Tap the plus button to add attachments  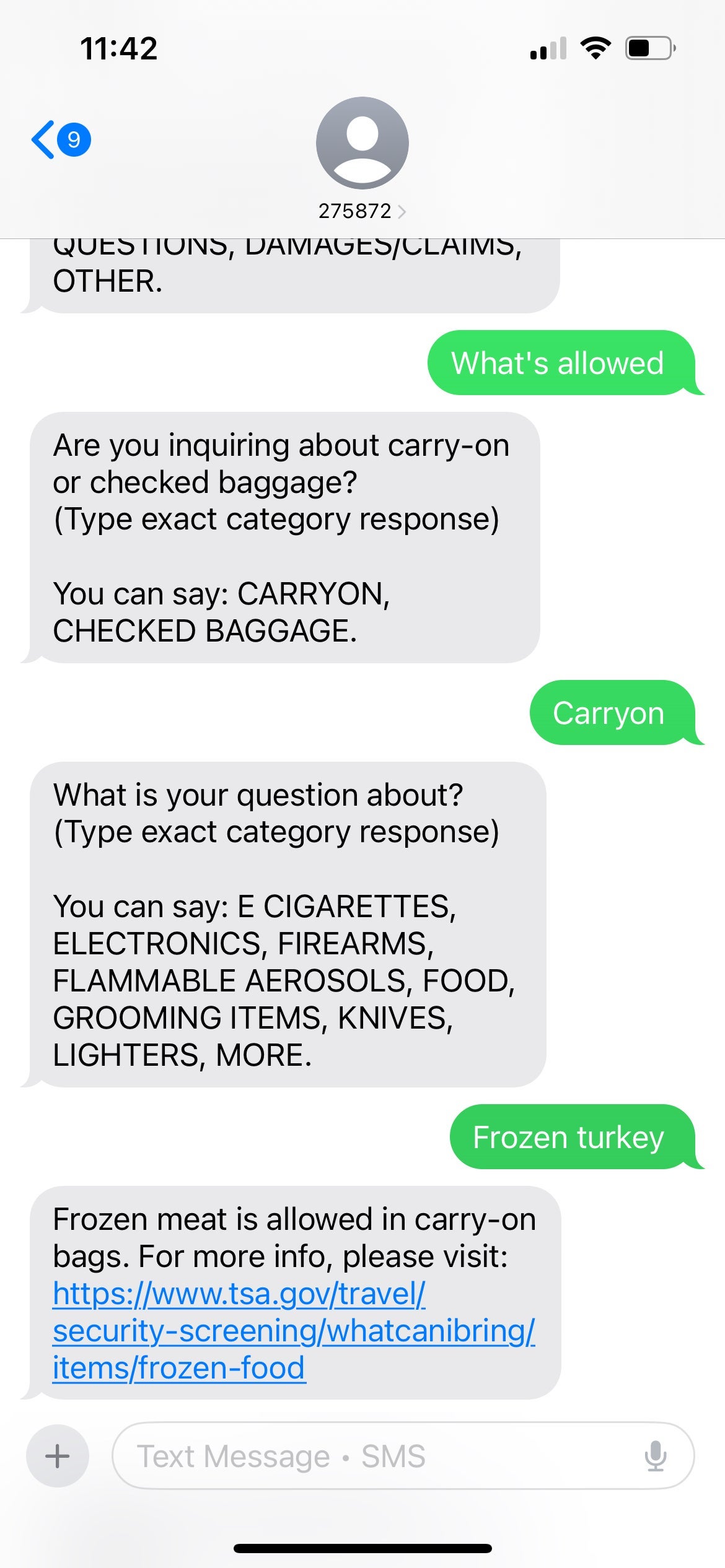[56, 1456]
